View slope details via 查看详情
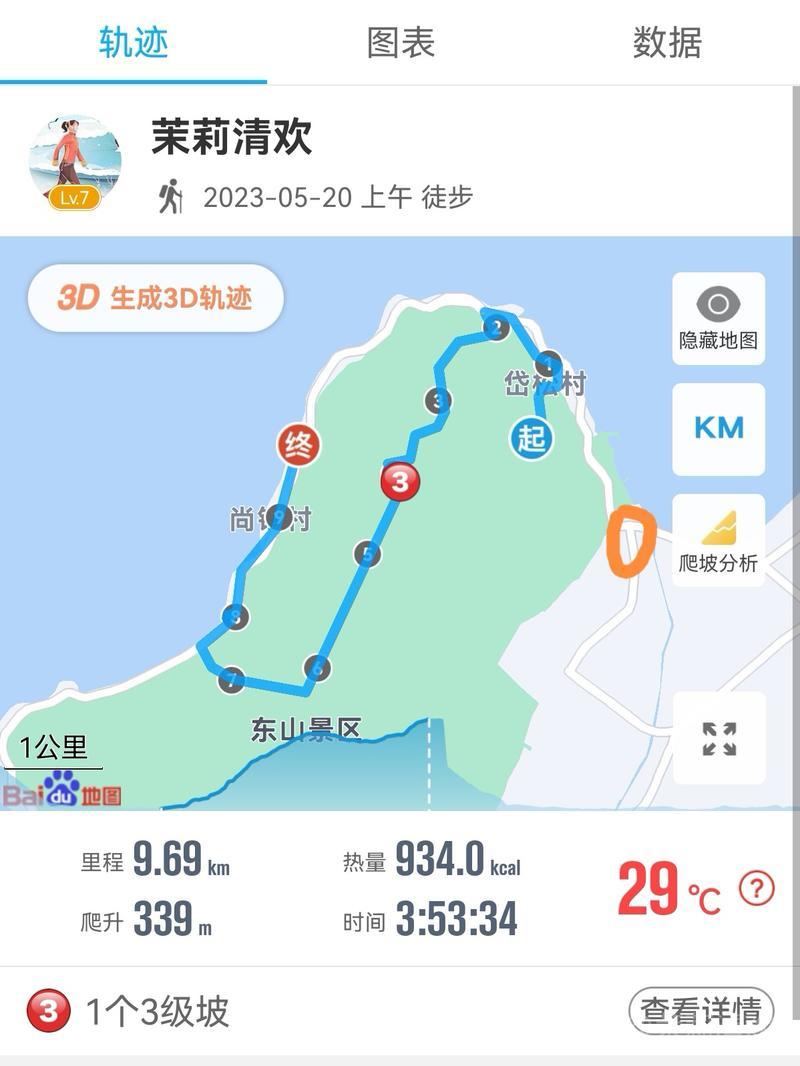The width and height of the screenshot is (800, 1066). pos(701,1011)
